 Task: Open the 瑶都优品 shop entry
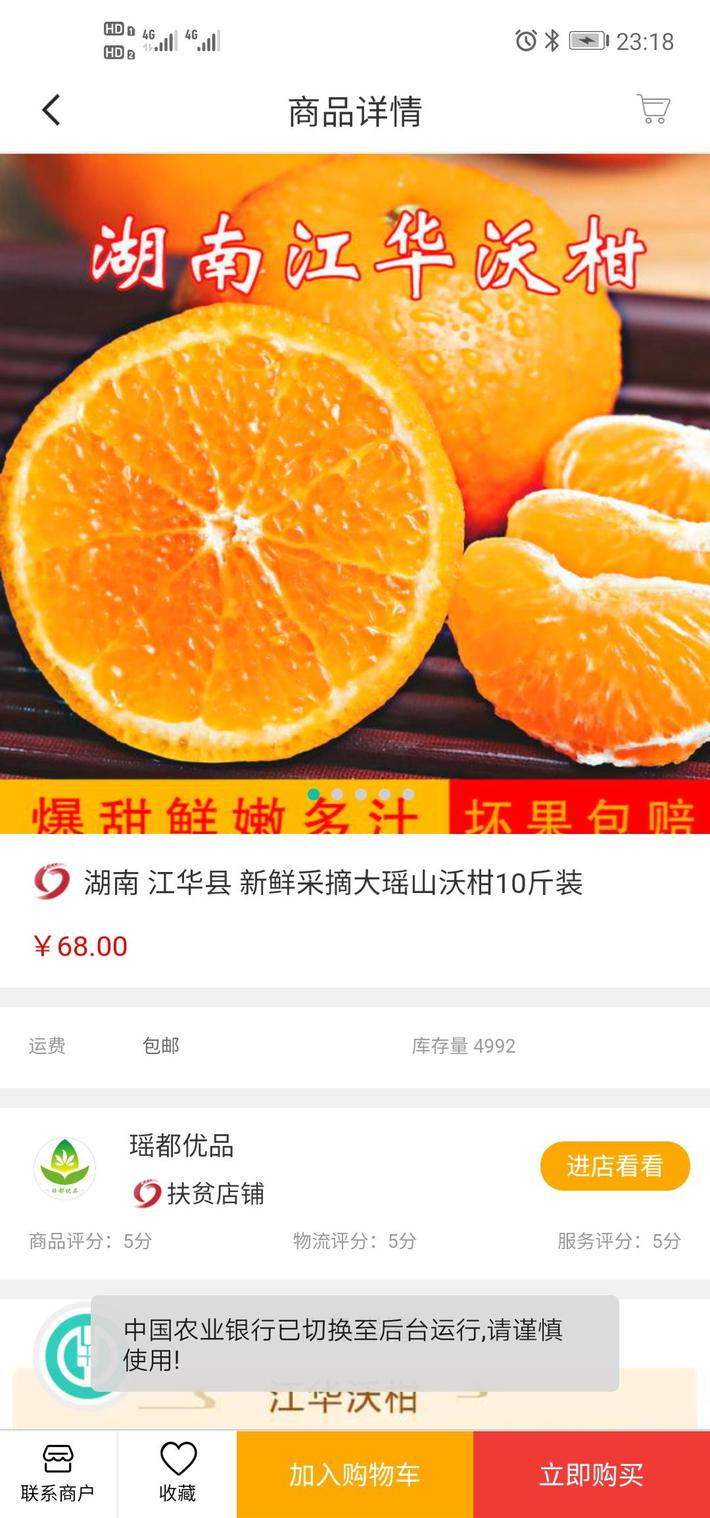point(181,1146)
